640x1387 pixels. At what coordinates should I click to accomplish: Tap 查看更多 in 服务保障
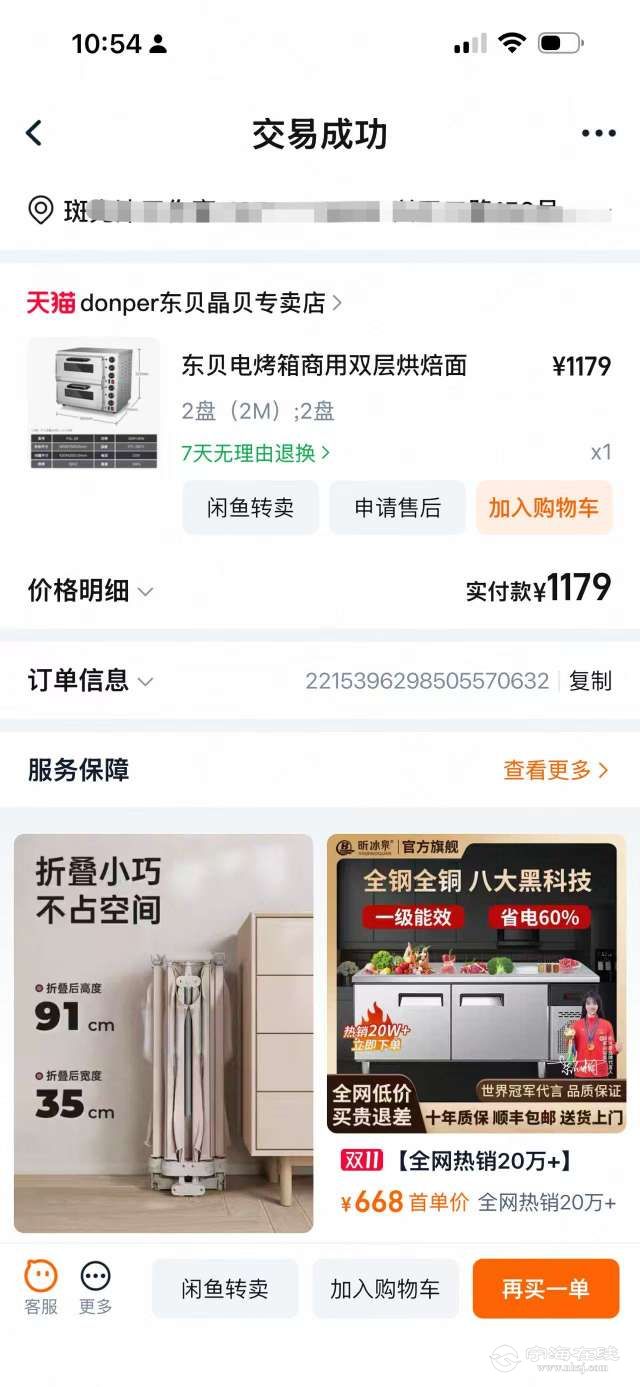pos(555,770)
